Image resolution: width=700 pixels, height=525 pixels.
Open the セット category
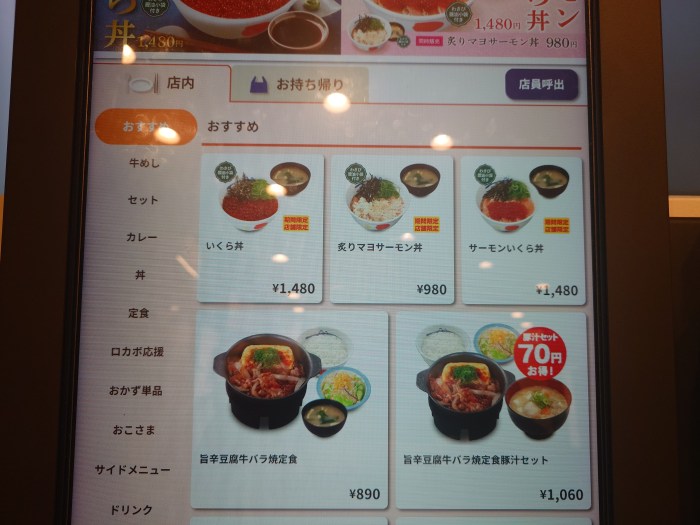pos(143,200)
